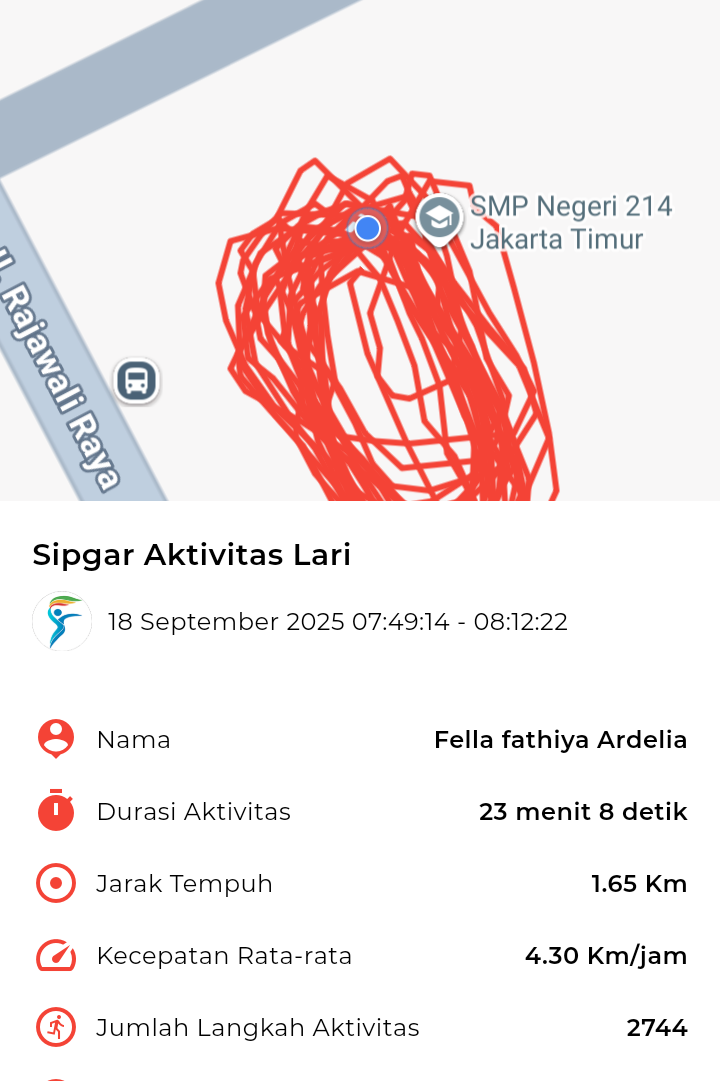
Task: Tap the bus stop marker on the map
Action: (136, 381)
